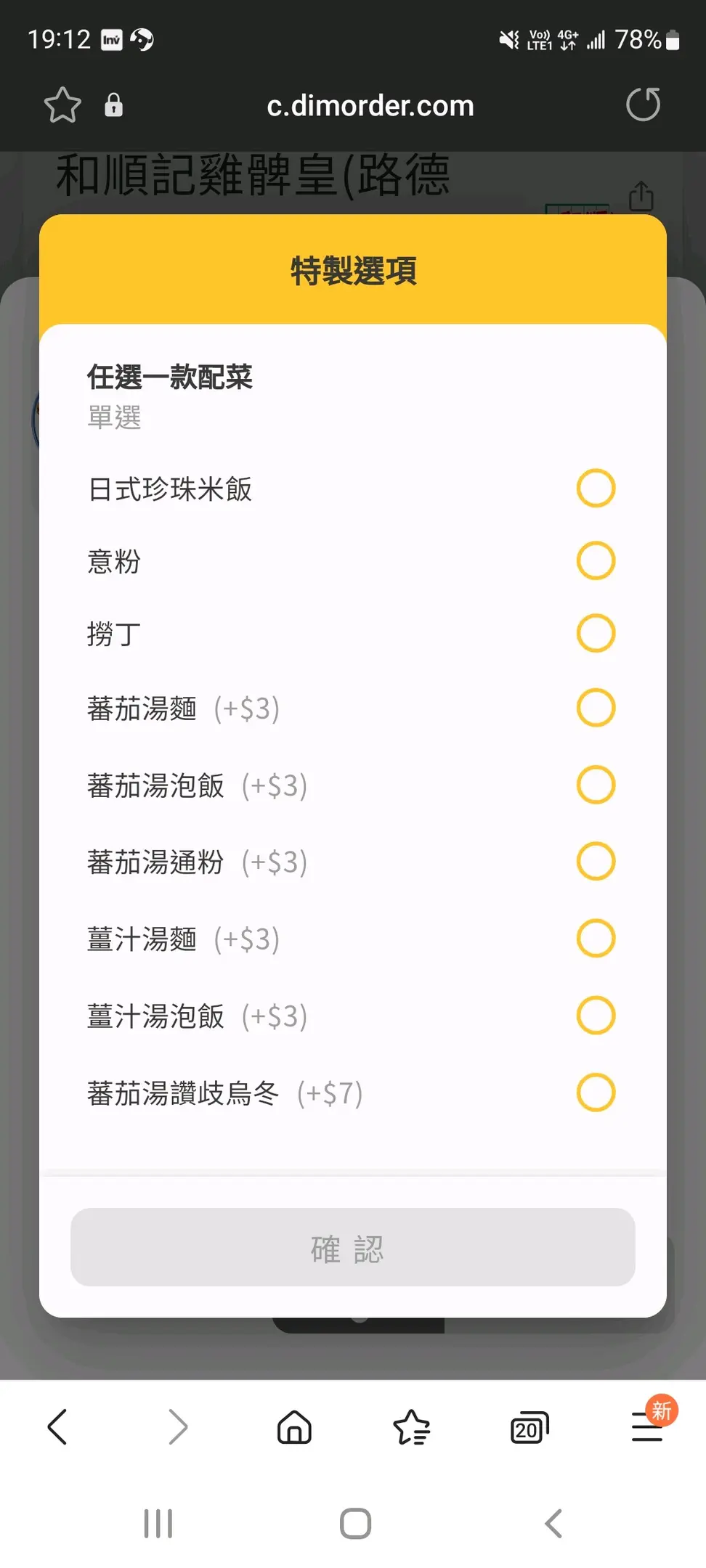Image resolution: width=706 pixels, height=1568 pixels.
Task: Select 蕃茄湯讚歧烏冬 (+$7)
Action: click(x=596, y=1093)
